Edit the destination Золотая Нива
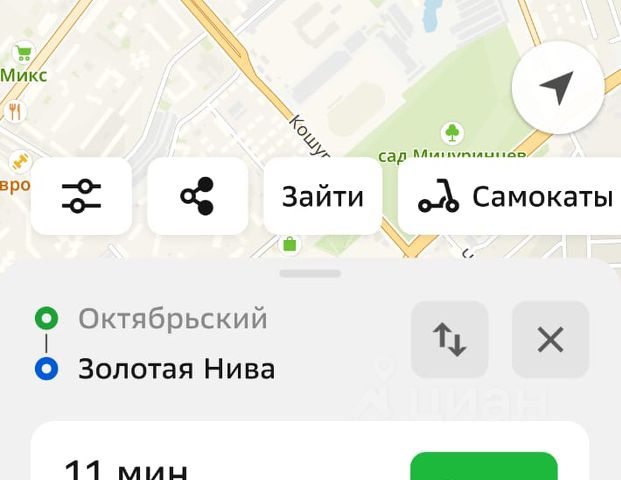Viewport: 621px width, 480px height. [176, 369]
